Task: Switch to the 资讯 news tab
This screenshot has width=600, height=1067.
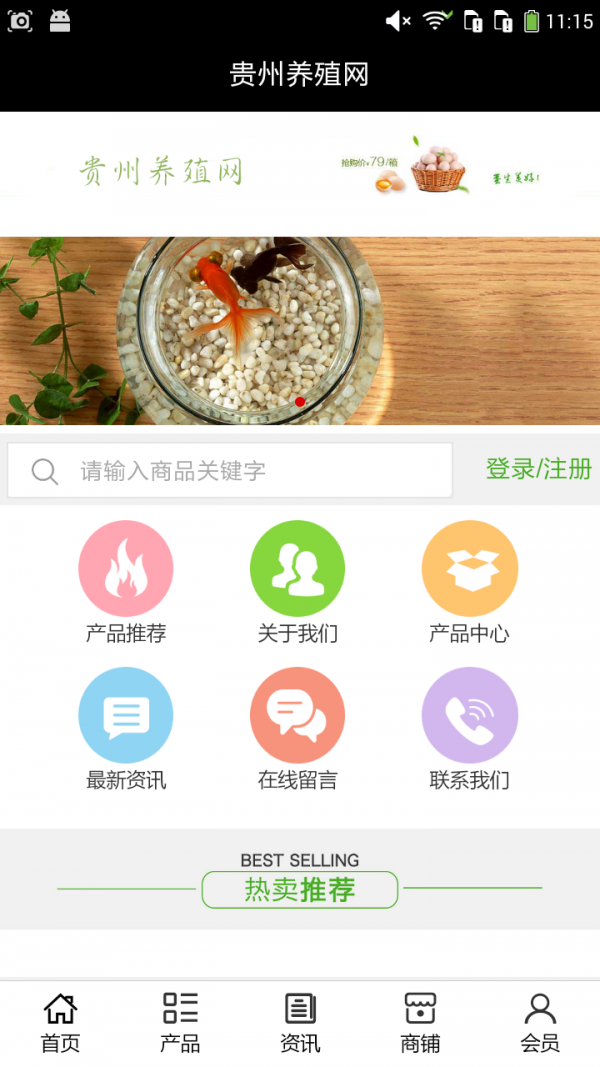Action: pyautogui.click(x=300, y=1022)
